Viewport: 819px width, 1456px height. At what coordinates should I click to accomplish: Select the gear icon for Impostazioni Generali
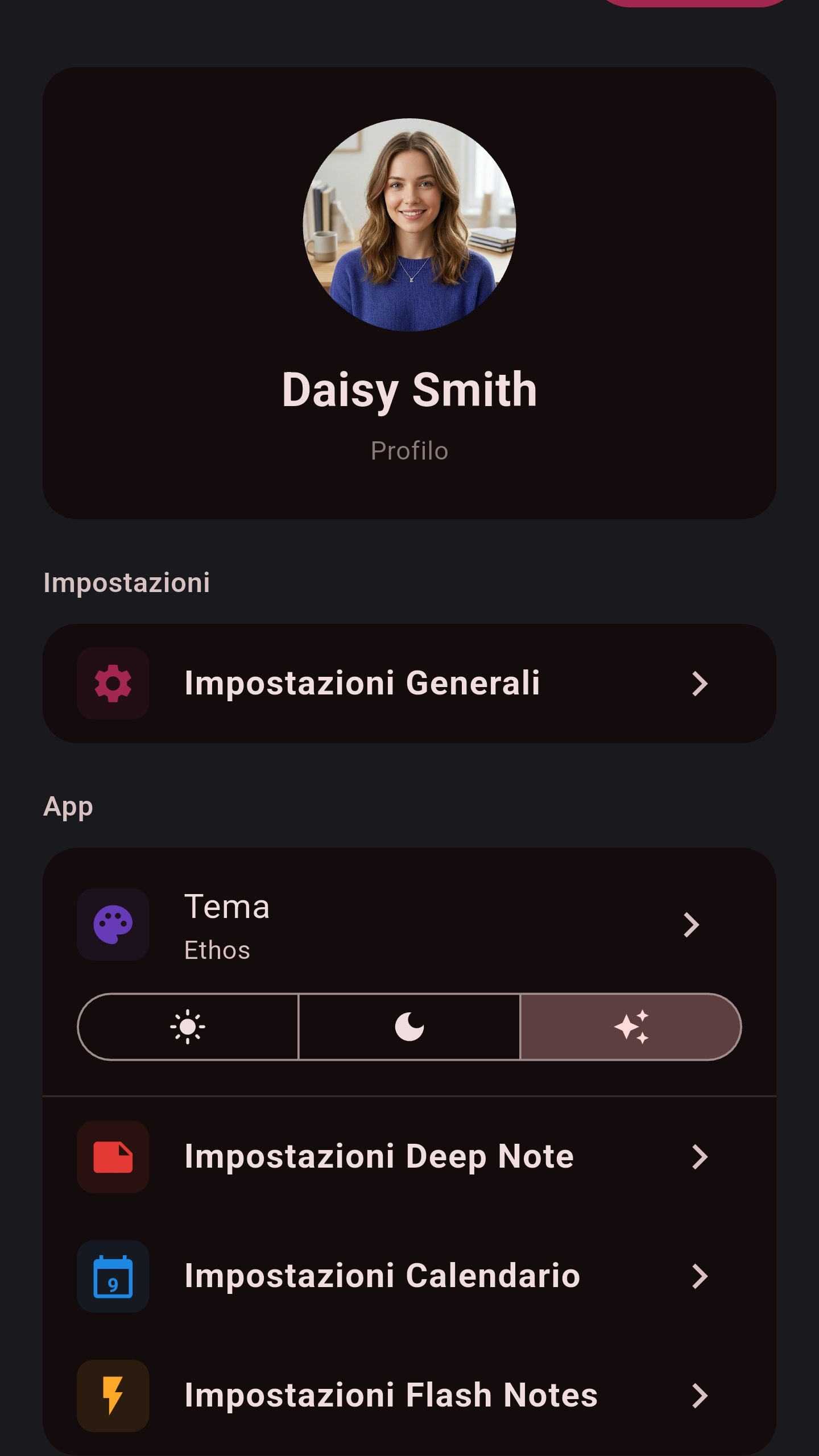[113, 683]
